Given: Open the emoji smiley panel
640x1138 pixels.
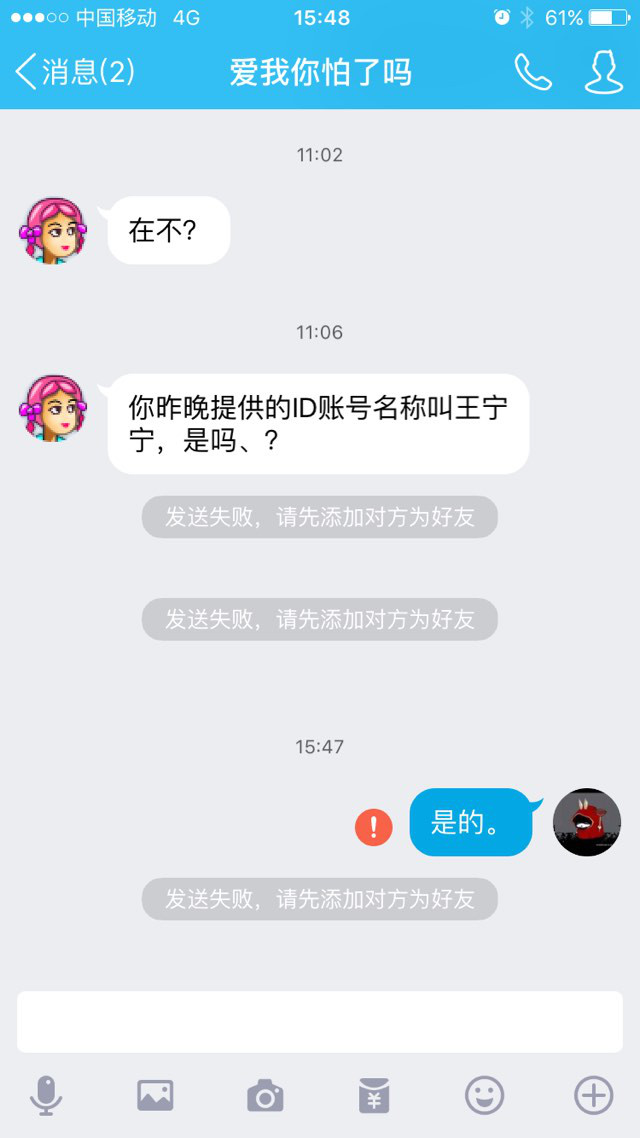Looking at the screenshot, I should point(484,1096).
